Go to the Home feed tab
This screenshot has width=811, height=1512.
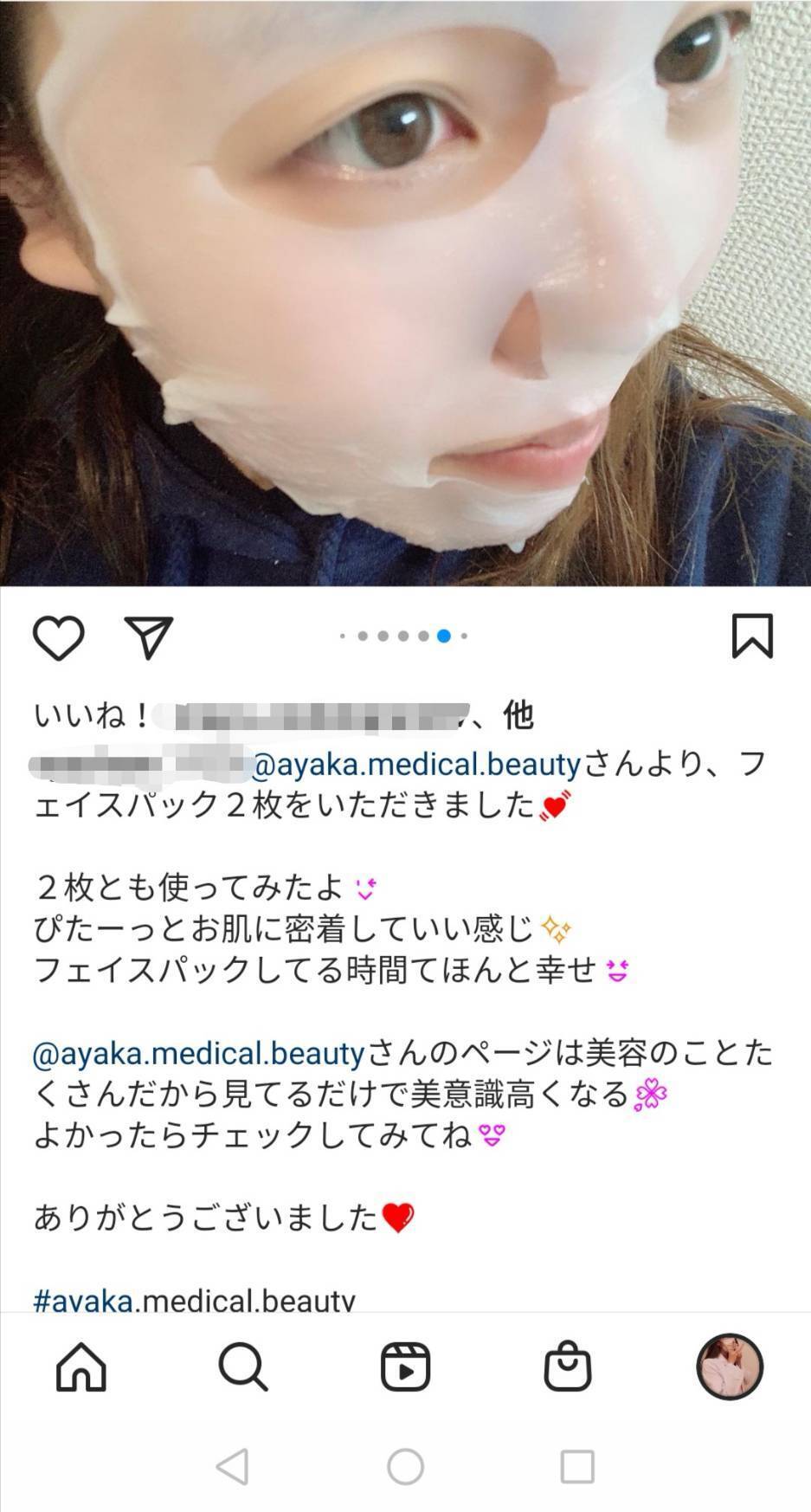81,1367
